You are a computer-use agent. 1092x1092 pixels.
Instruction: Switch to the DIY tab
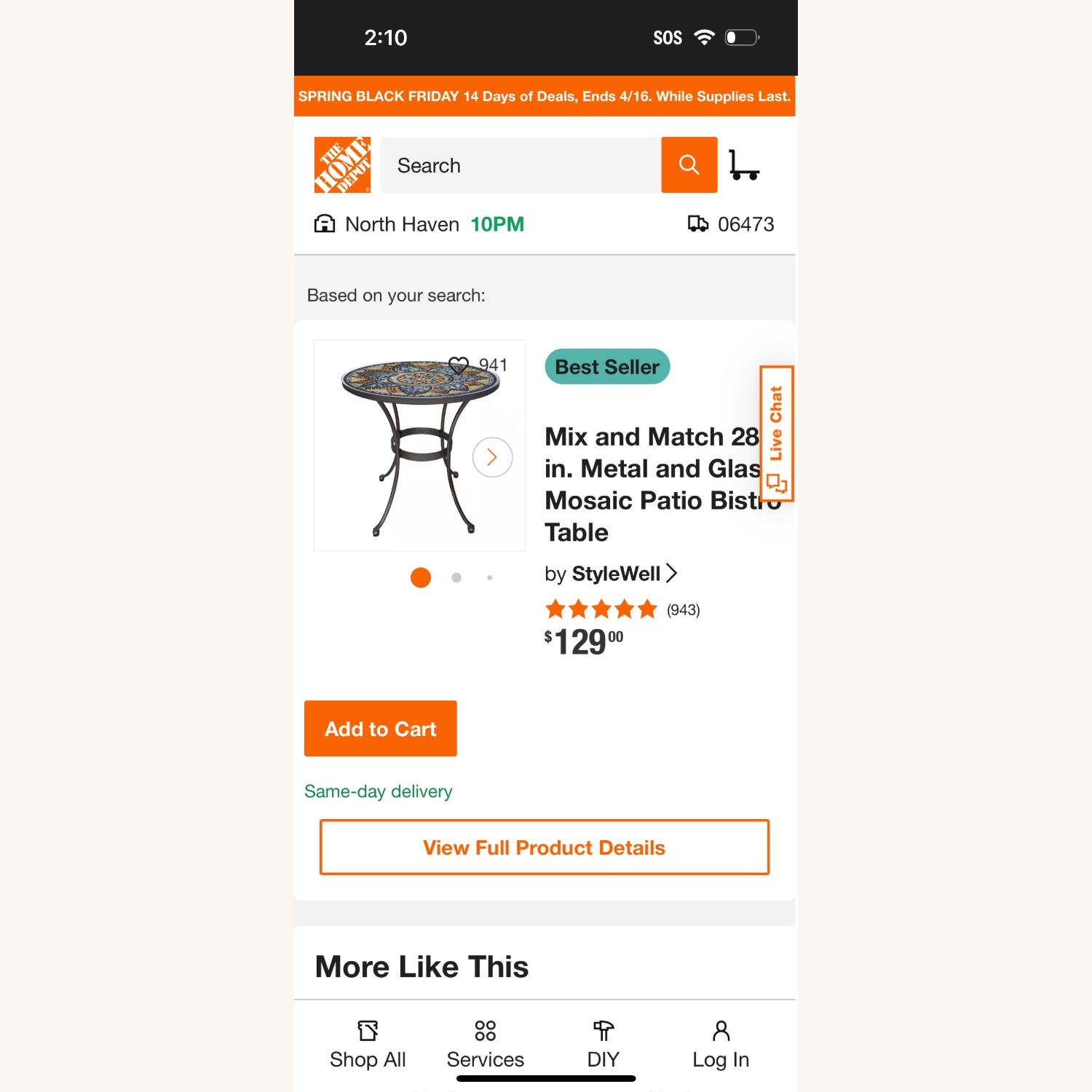603,1045
